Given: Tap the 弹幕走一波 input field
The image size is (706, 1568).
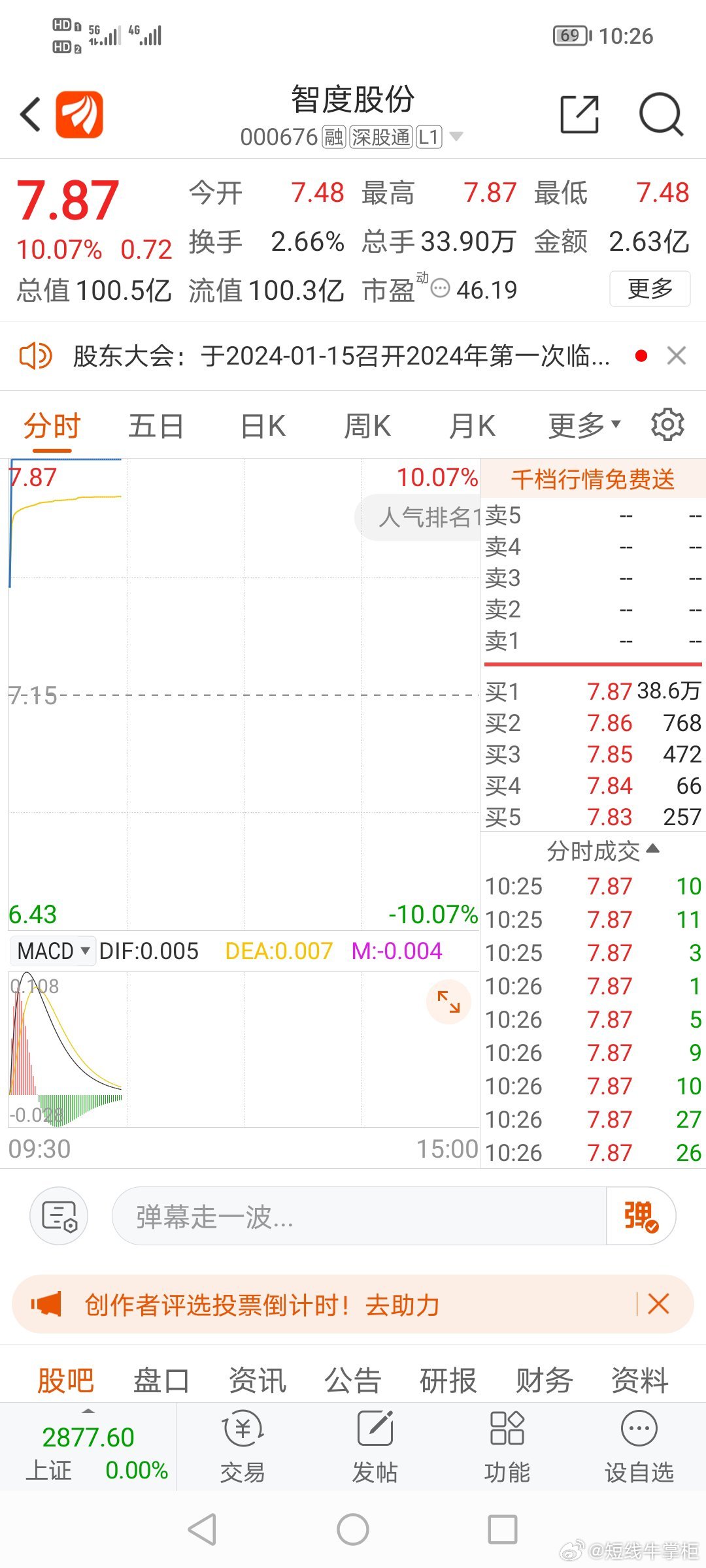Looking at the screenshot, I should 358,1217.
